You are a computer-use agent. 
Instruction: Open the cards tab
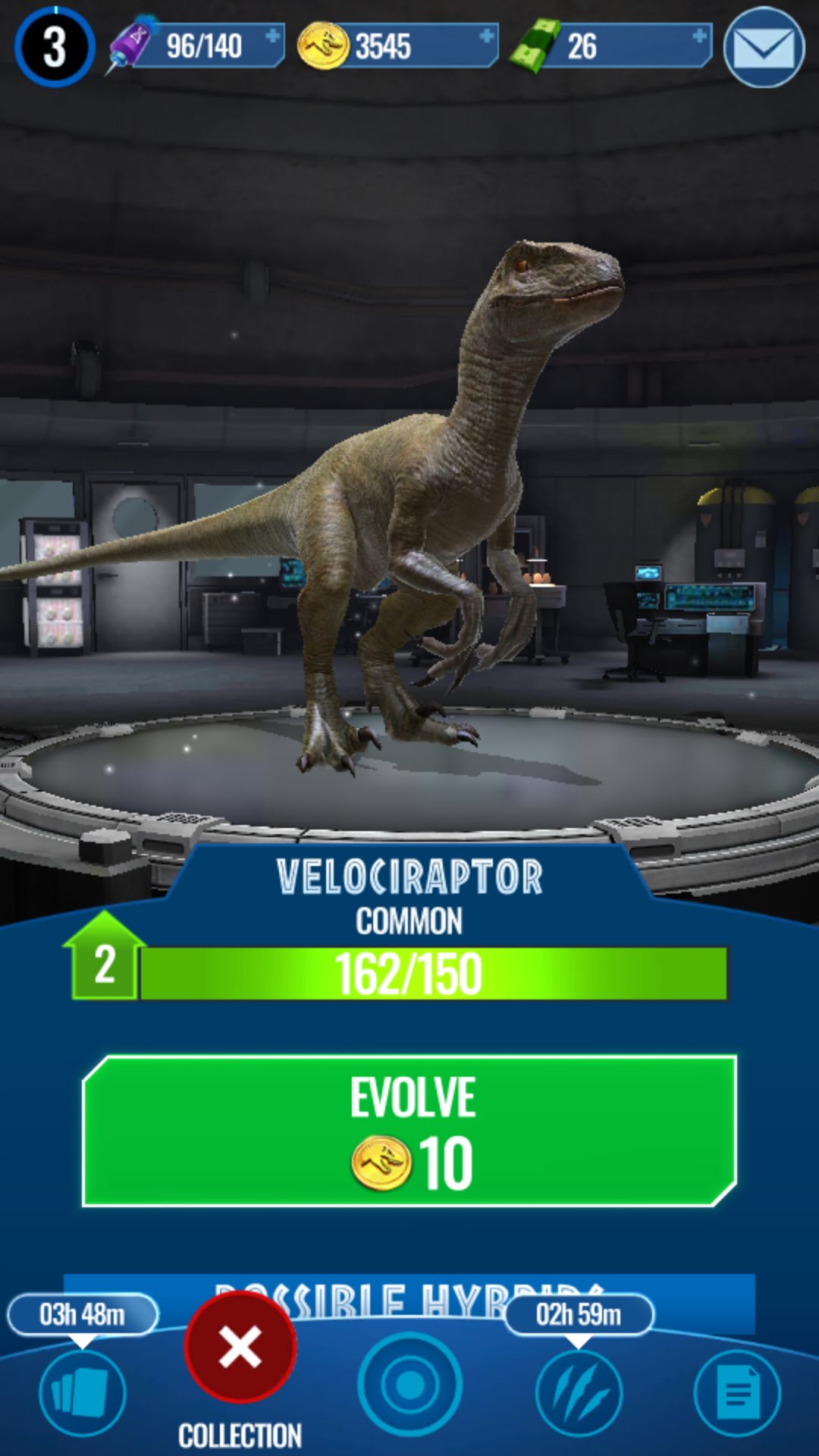coord(82,1392)
